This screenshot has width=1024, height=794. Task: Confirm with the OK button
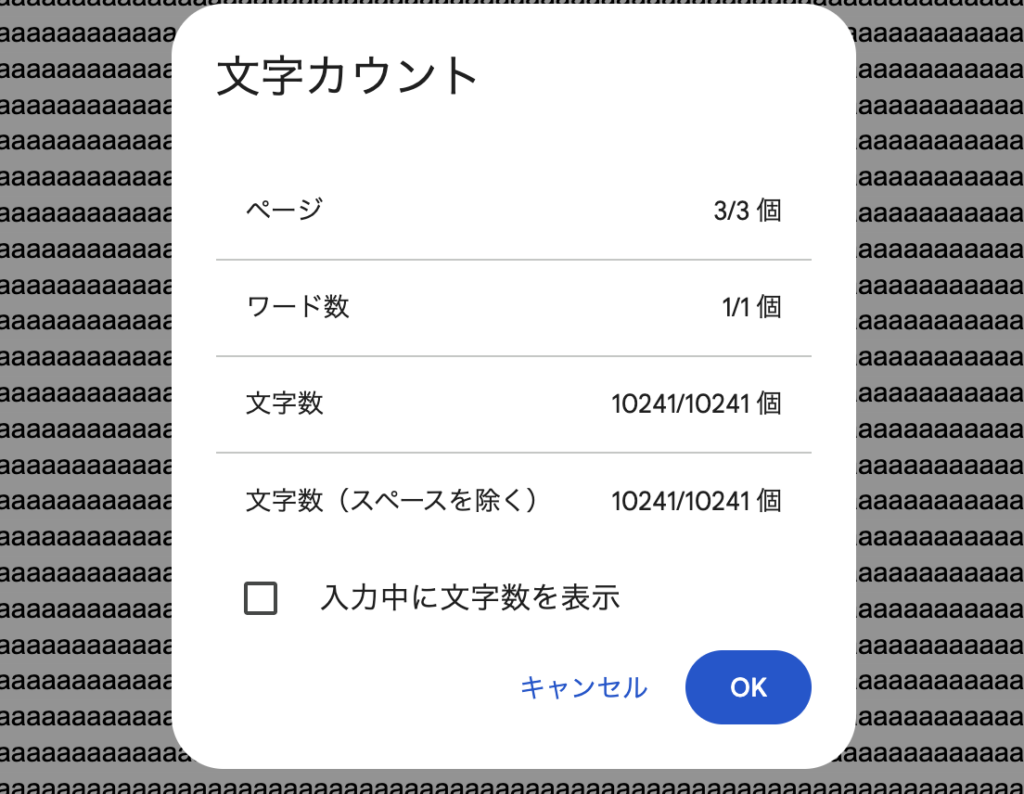(x=748, y=687)
